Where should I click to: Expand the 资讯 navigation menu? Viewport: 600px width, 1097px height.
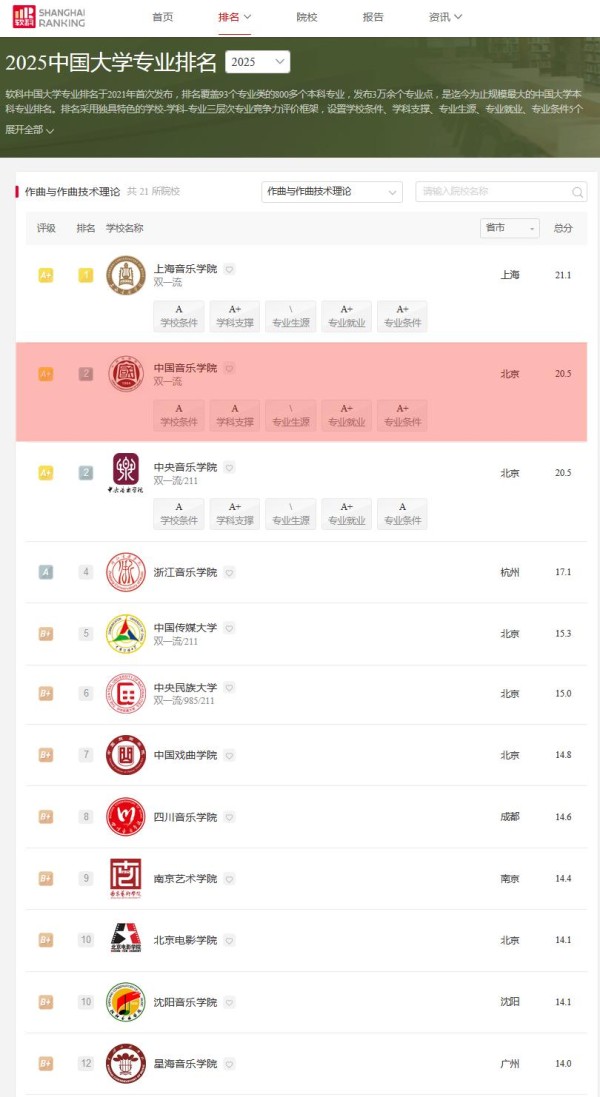(445, 17)
